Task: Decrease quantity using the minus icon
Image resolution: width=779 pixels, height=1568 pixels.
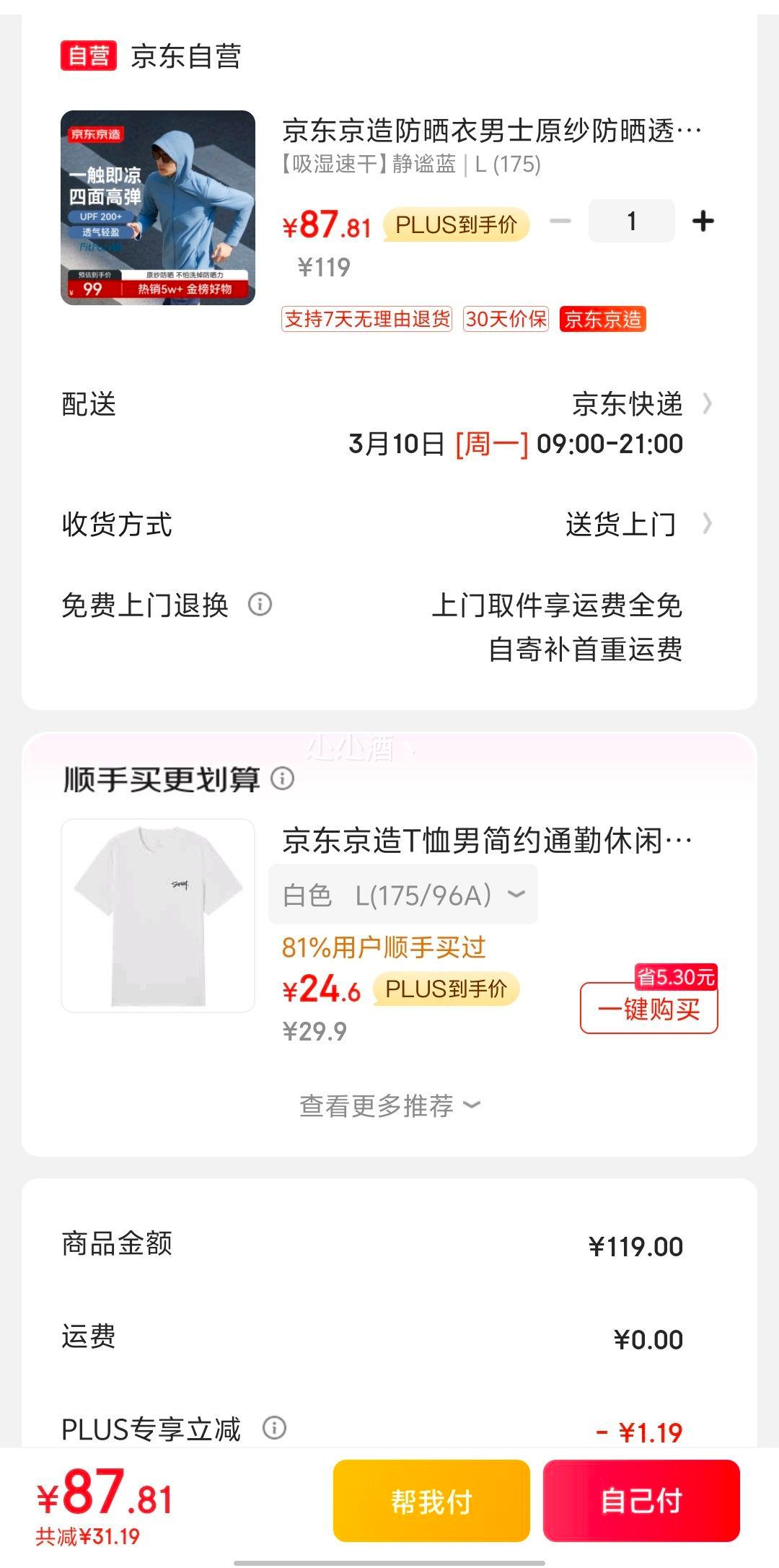Action: tap(559, 221)
